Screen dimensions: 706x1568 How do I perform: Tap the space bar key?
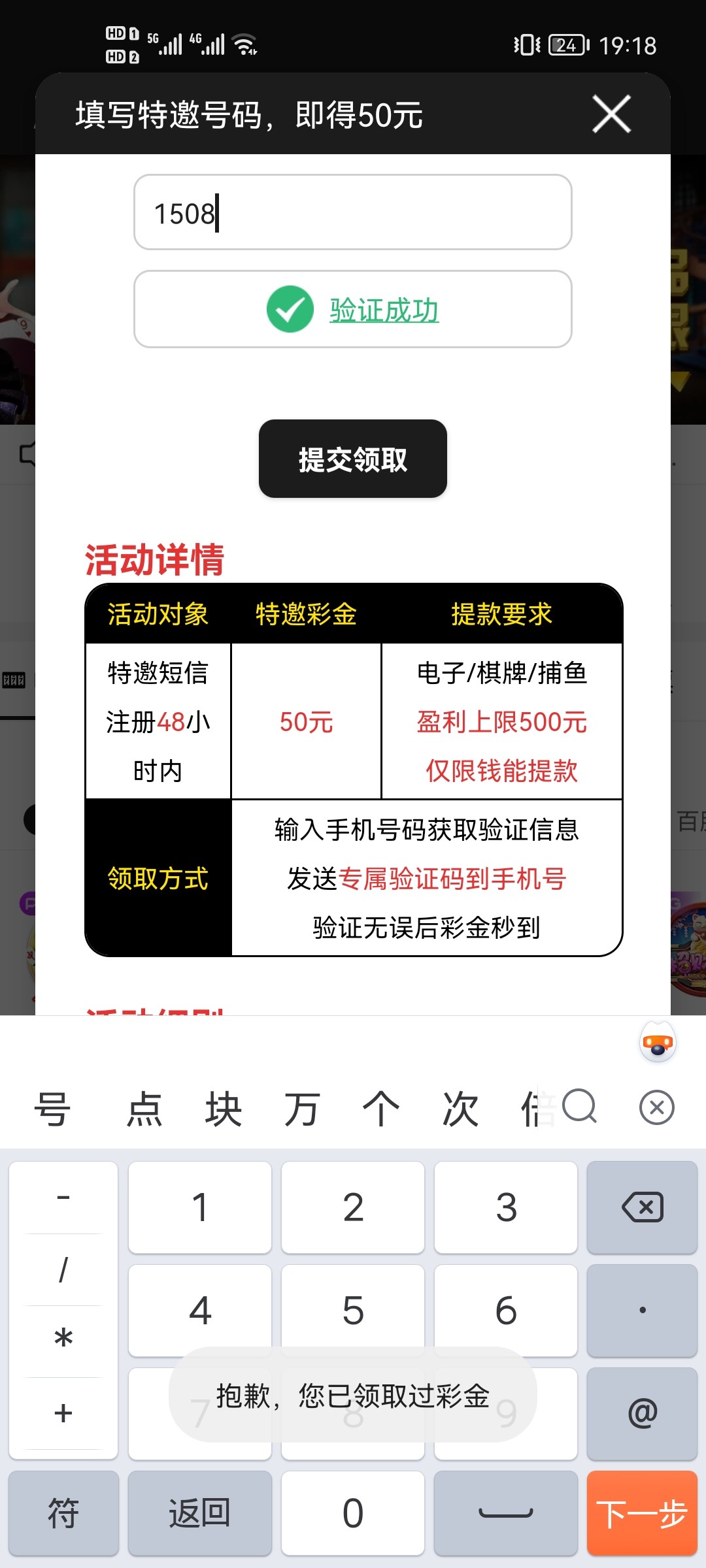click(x=506, y=1513)
